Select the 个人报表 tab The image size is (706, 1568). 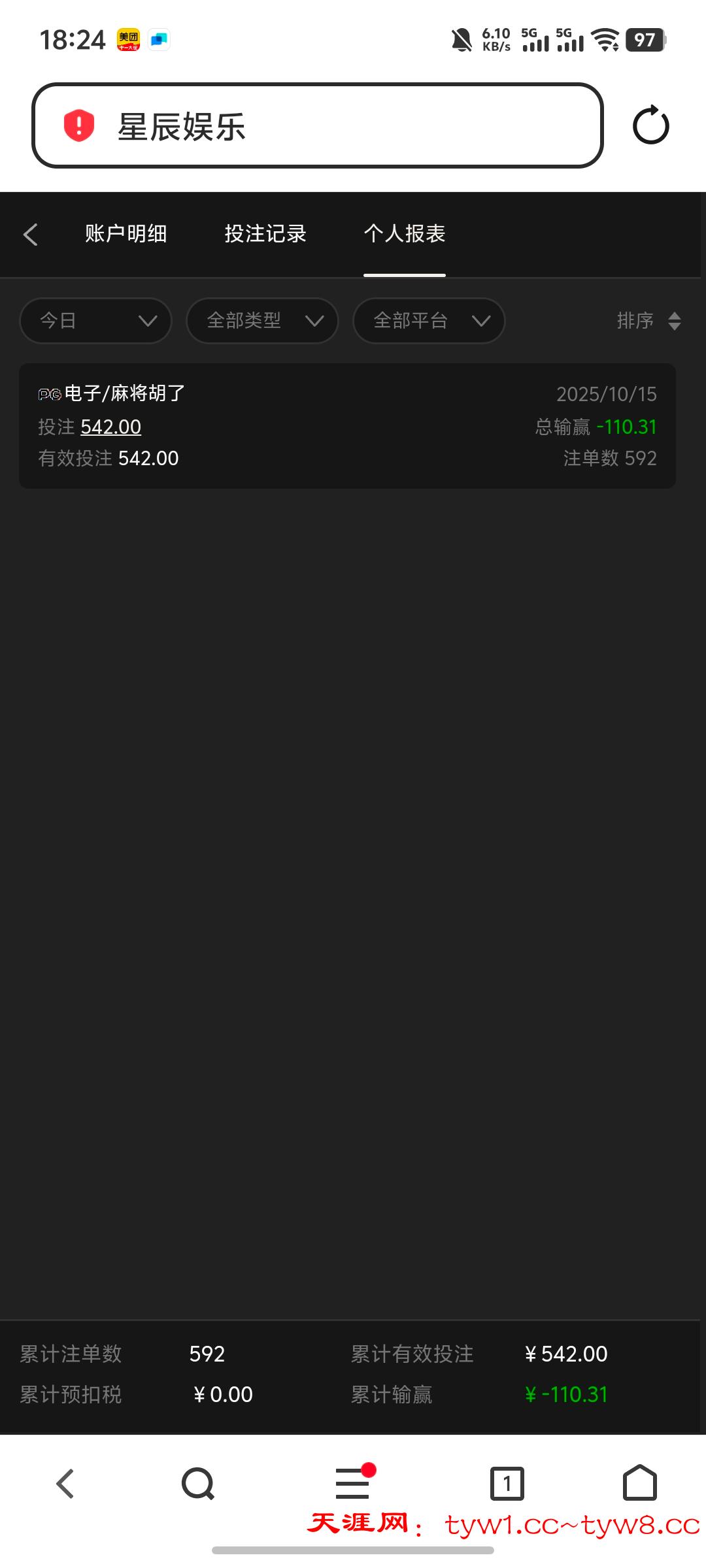pos(405,234)
